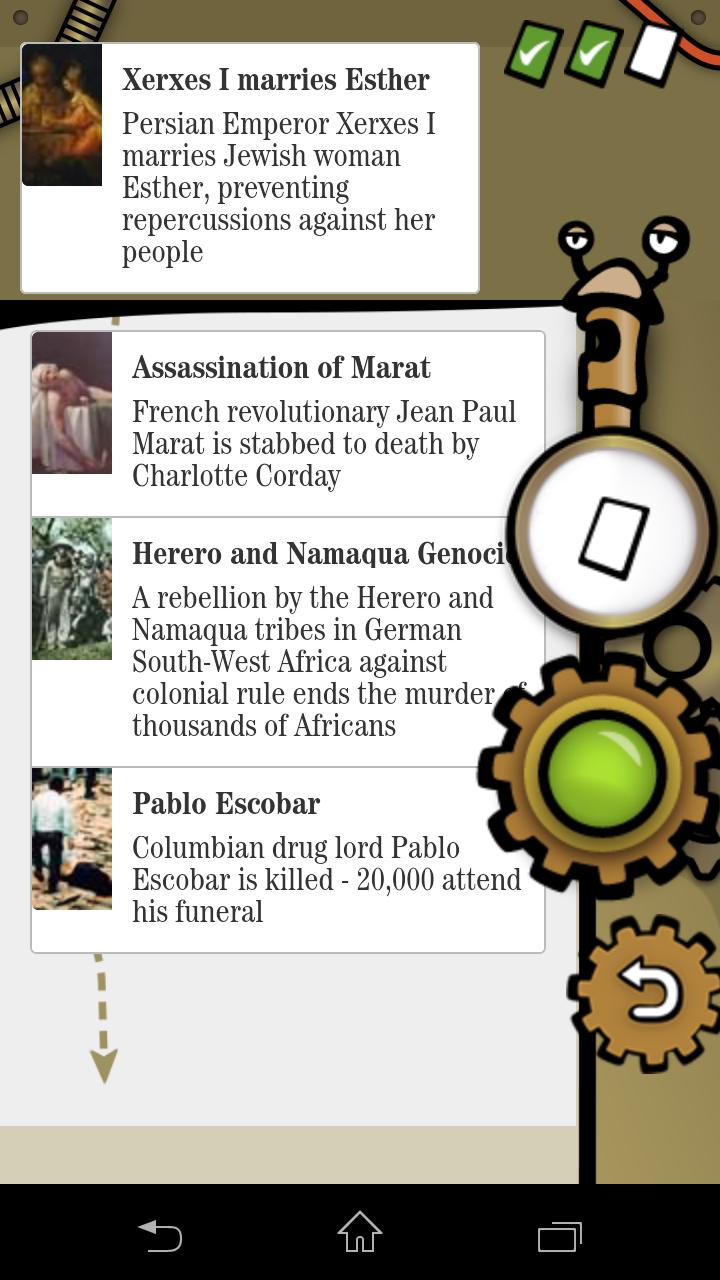Screen dimensions: 720x1280
Task: Go to the device home screen
Action: [360, 1234]
